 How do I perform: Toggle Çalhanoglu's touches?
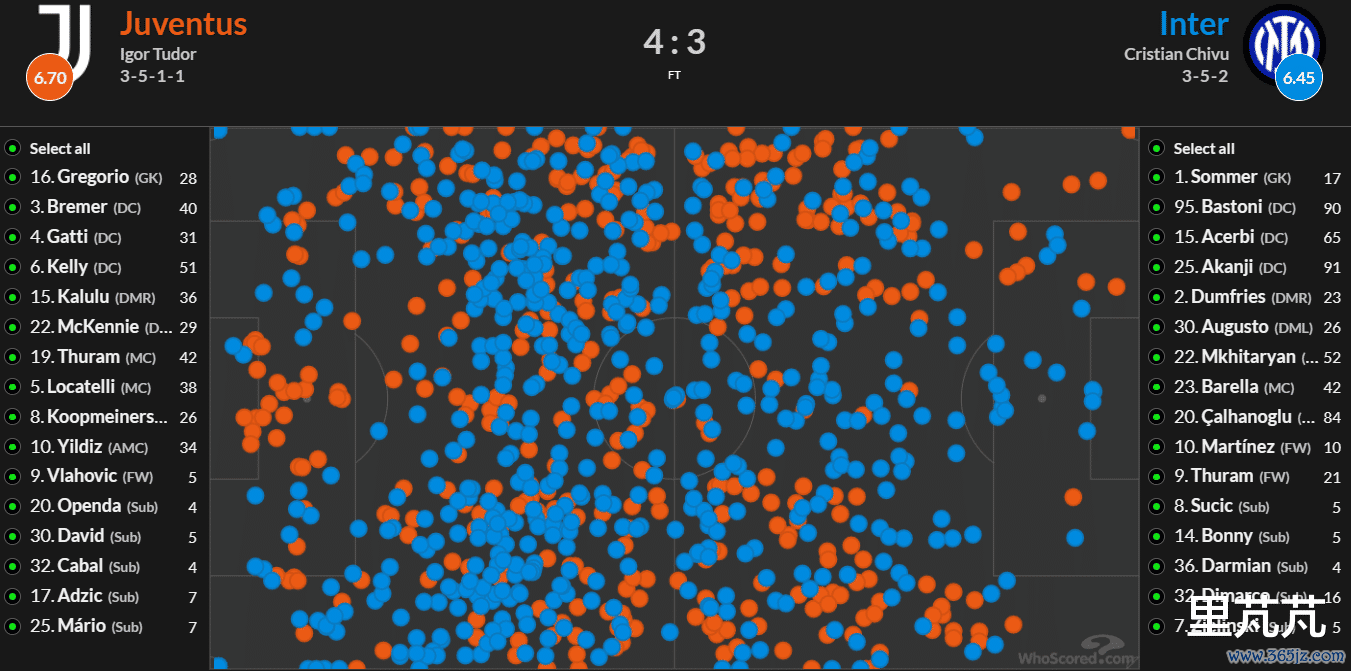(x=1157, y=416)
